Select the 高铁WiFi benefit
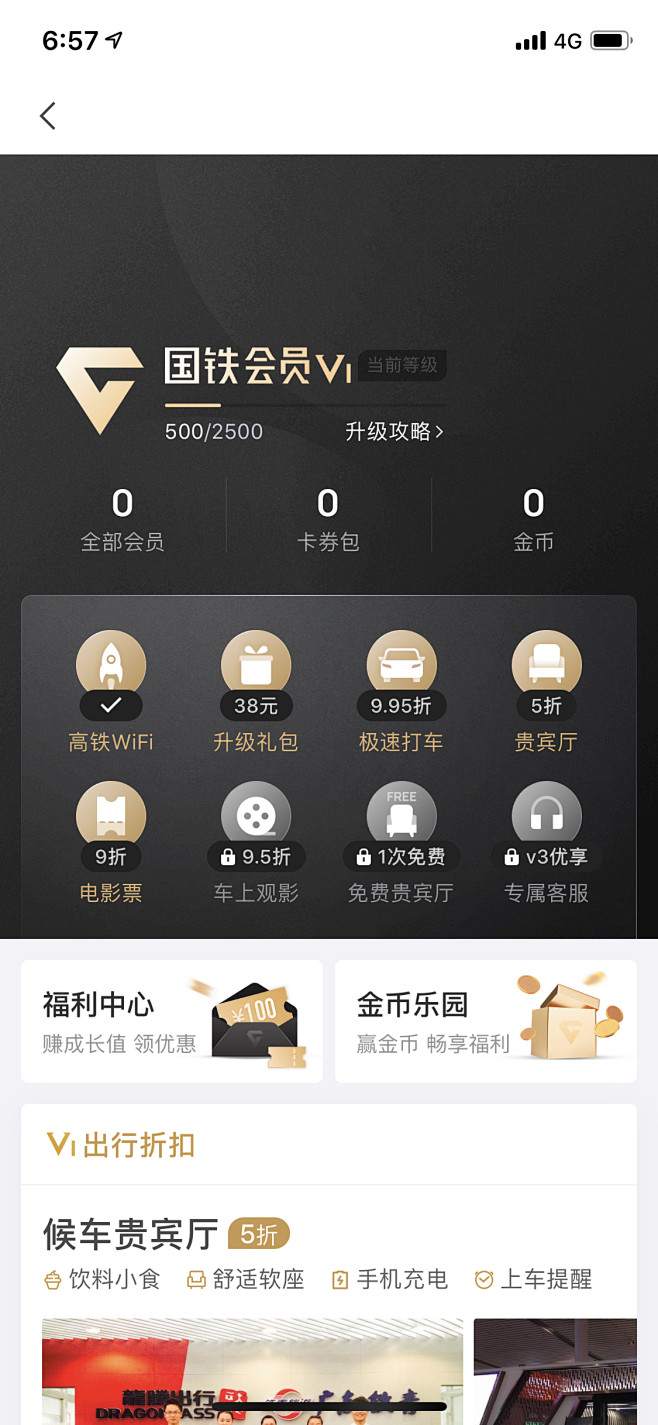Screen dimensions: 658x1425 (111, 692)
